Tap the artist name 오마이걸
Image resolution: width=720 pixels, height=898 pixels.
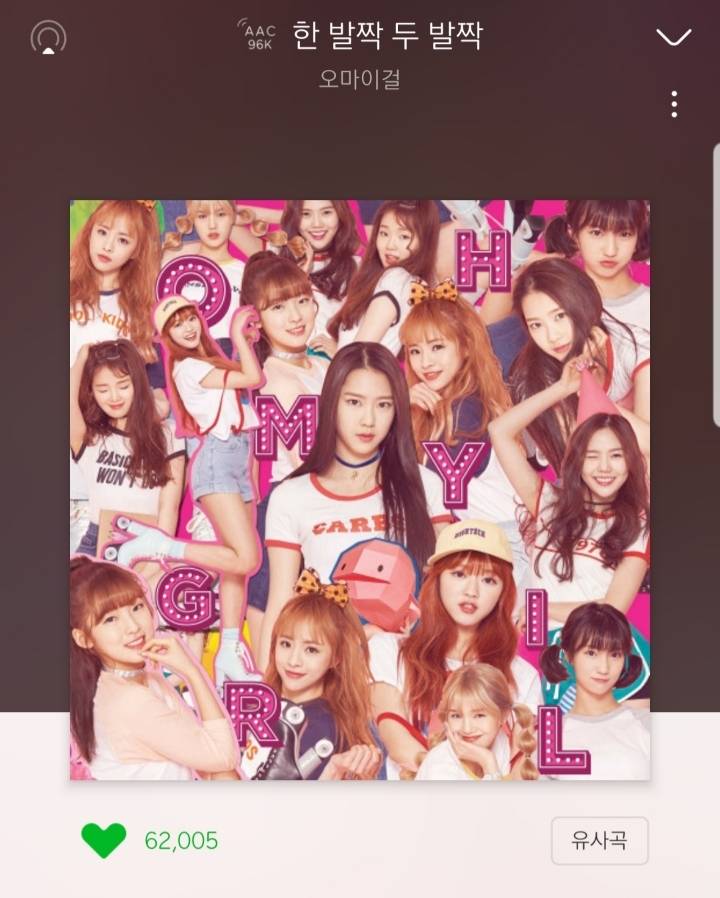pyautogui.click(x=359, y=80)
